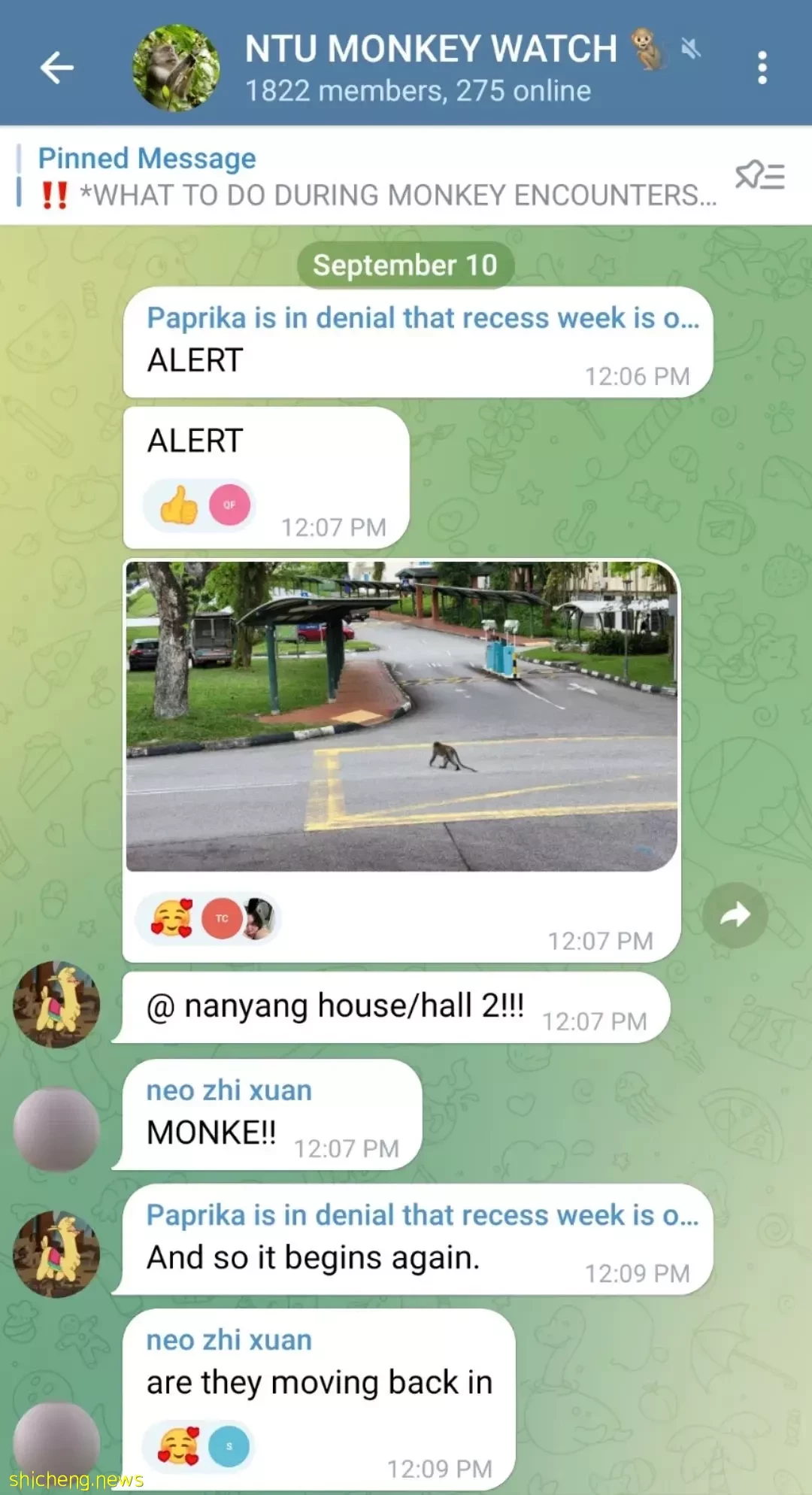Show the pinned messages list icon
The height and width of the screenshot is (1495, 812).
[x=759, y=176]
